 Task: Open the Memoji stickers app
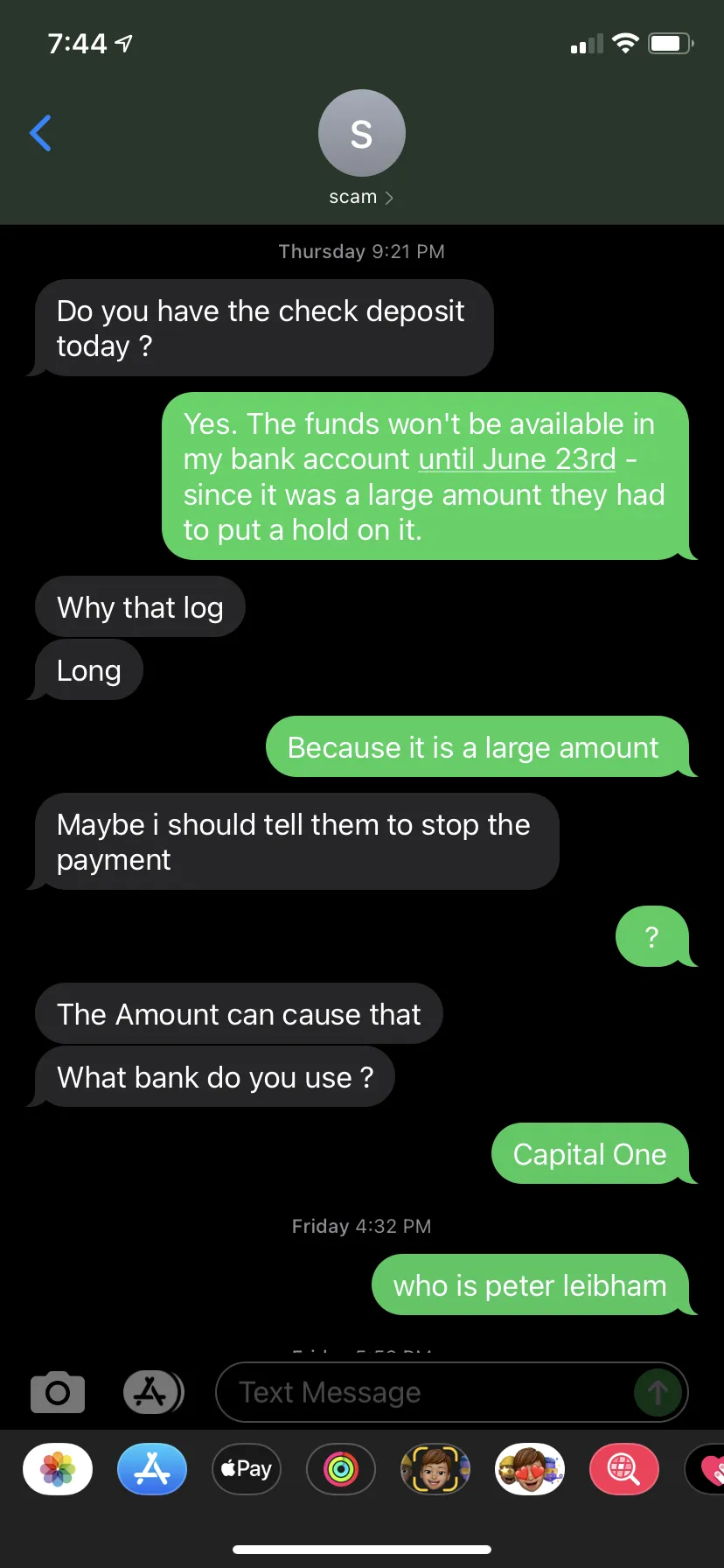(x=530, y=1469)
